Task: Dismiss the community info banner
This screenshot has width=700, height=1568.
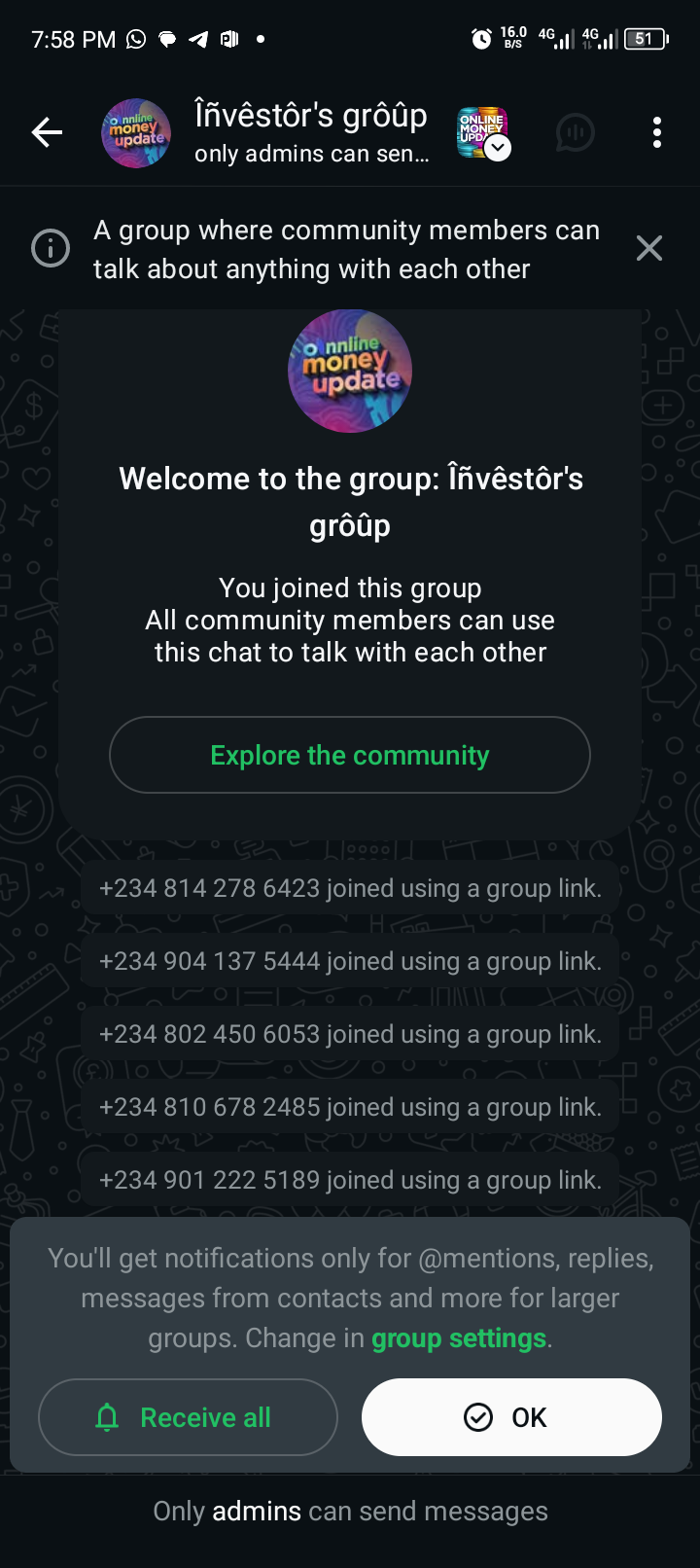Action: 648,249
